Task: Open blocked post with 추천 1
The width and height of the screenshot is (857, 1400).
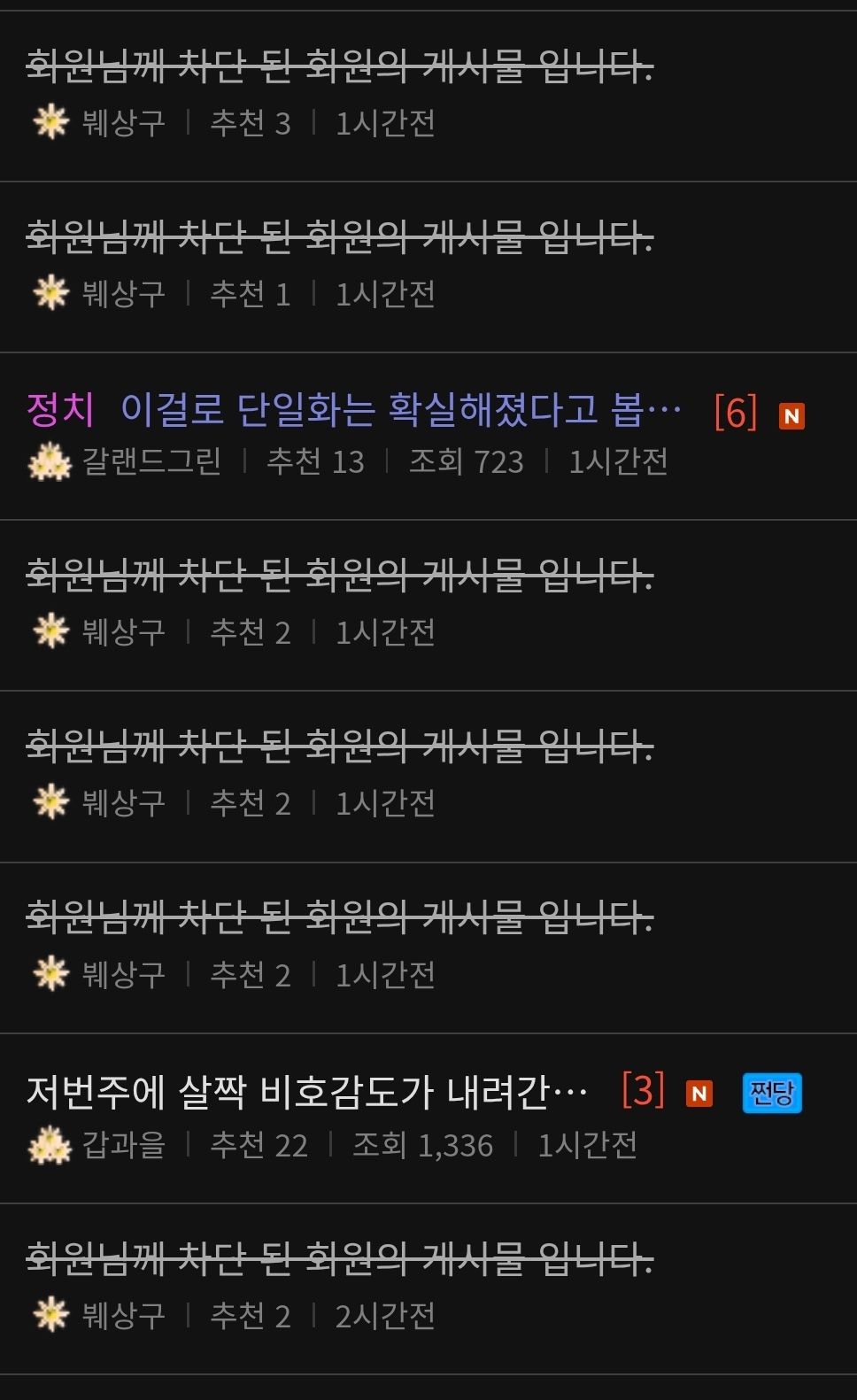Action: (x=339, y=236)
